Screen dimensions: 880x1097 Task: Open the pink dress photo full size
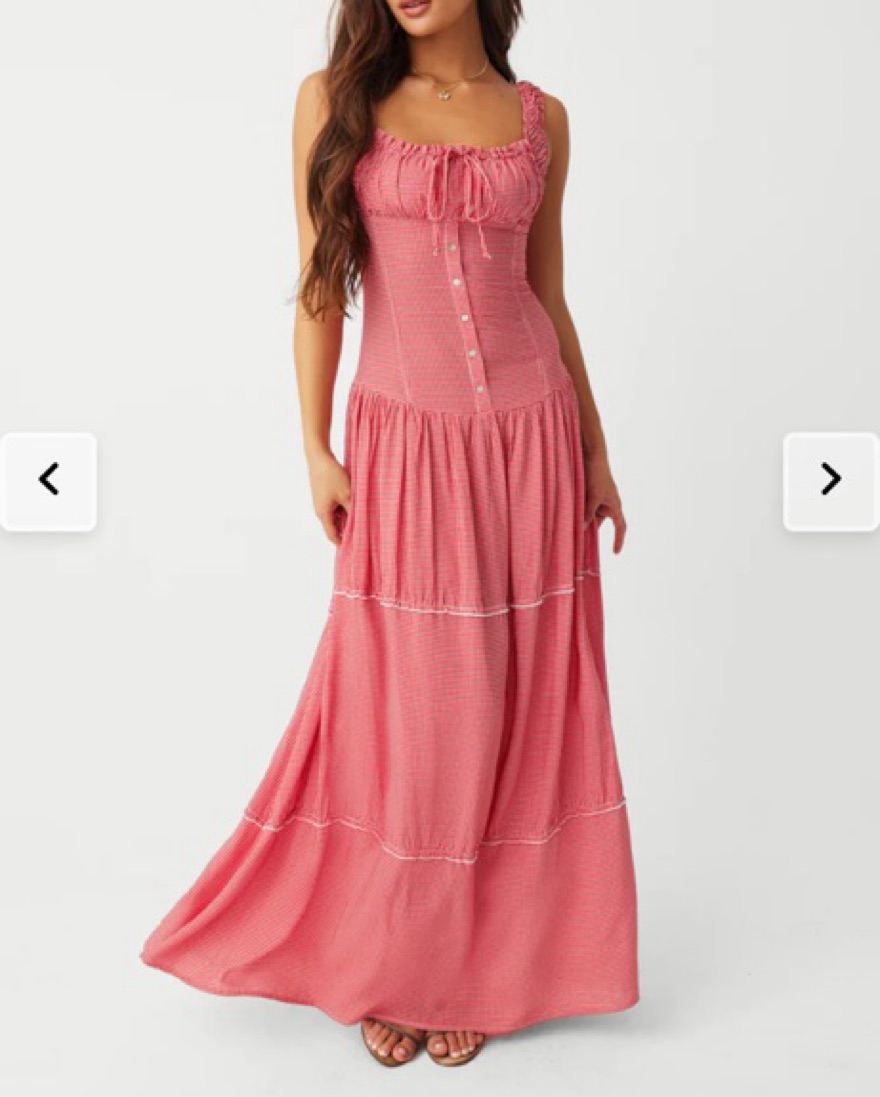(x=440, y=600)
